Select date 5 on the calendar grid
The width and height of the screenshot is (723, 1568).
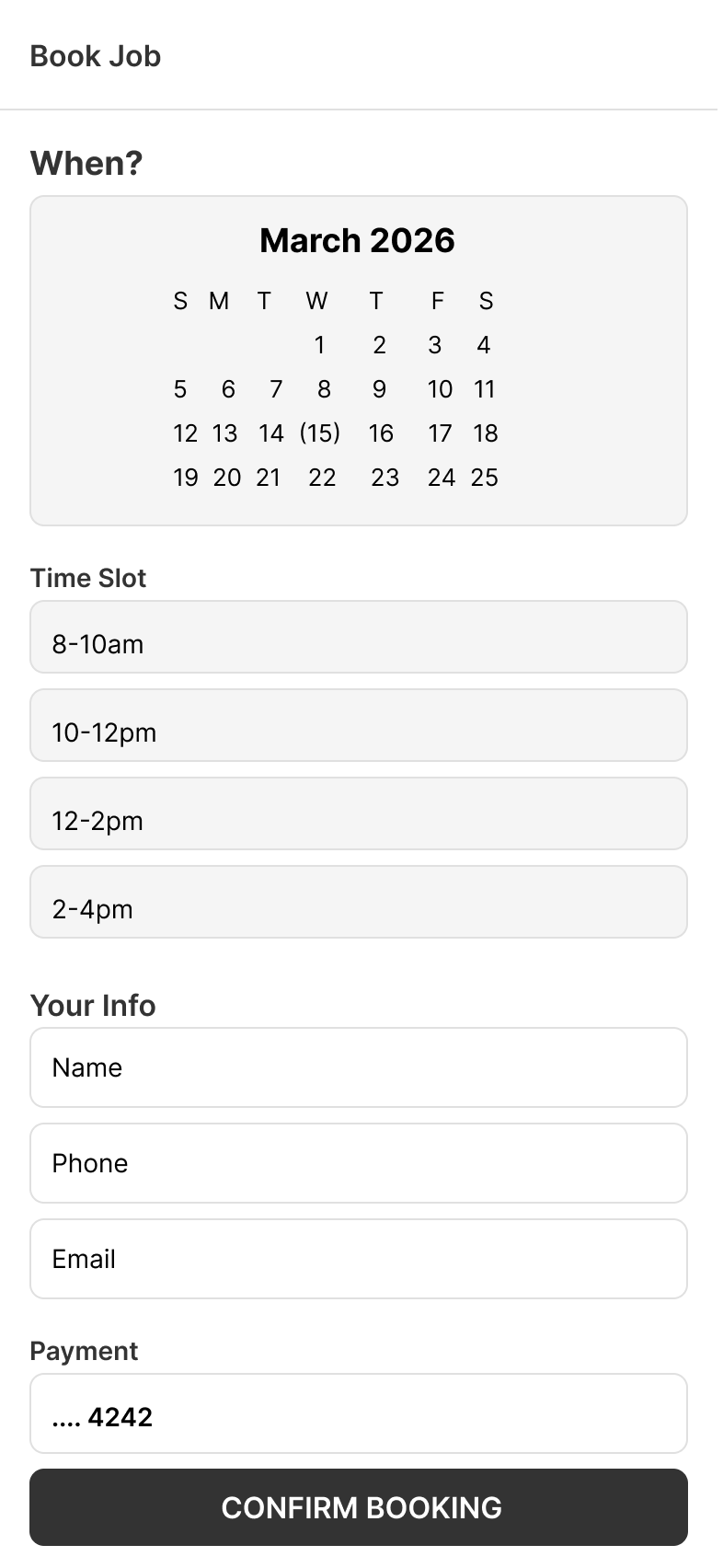[x=180, y=389]
